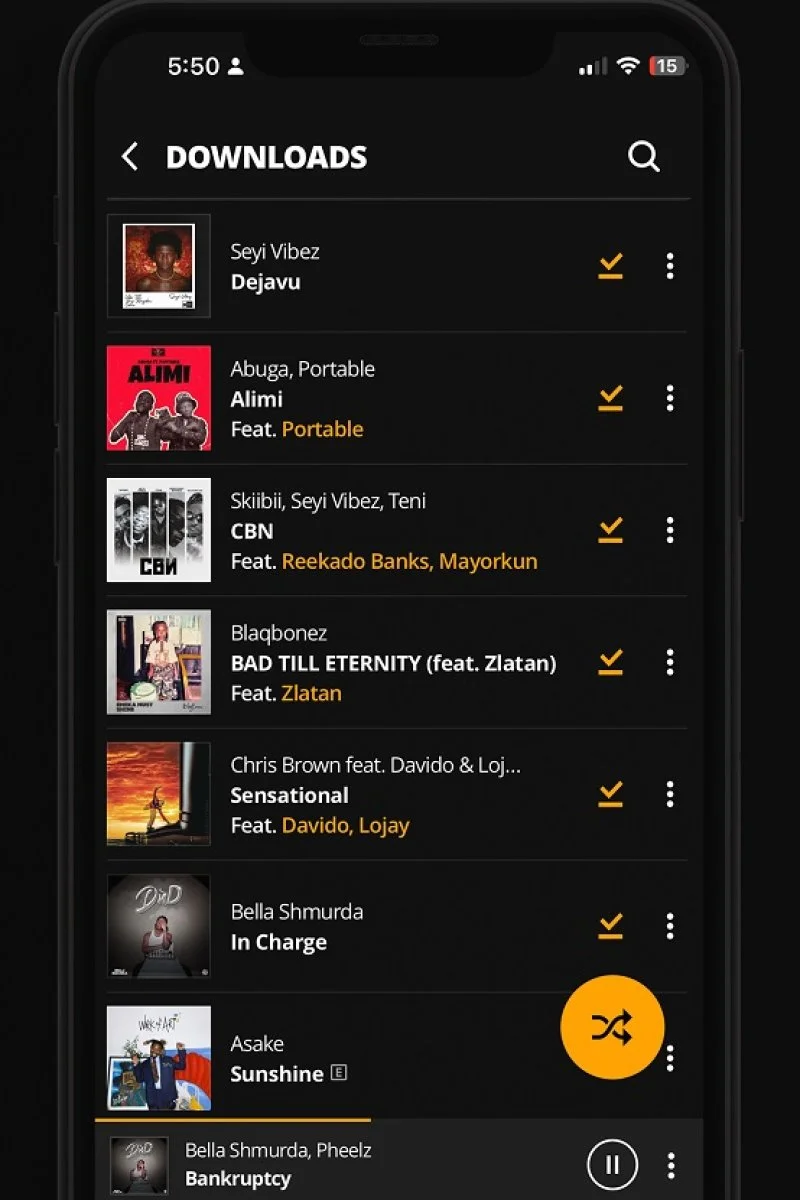Open options for Alimi
This screenshot has width=800, height=1200.
tap(670, 398)
